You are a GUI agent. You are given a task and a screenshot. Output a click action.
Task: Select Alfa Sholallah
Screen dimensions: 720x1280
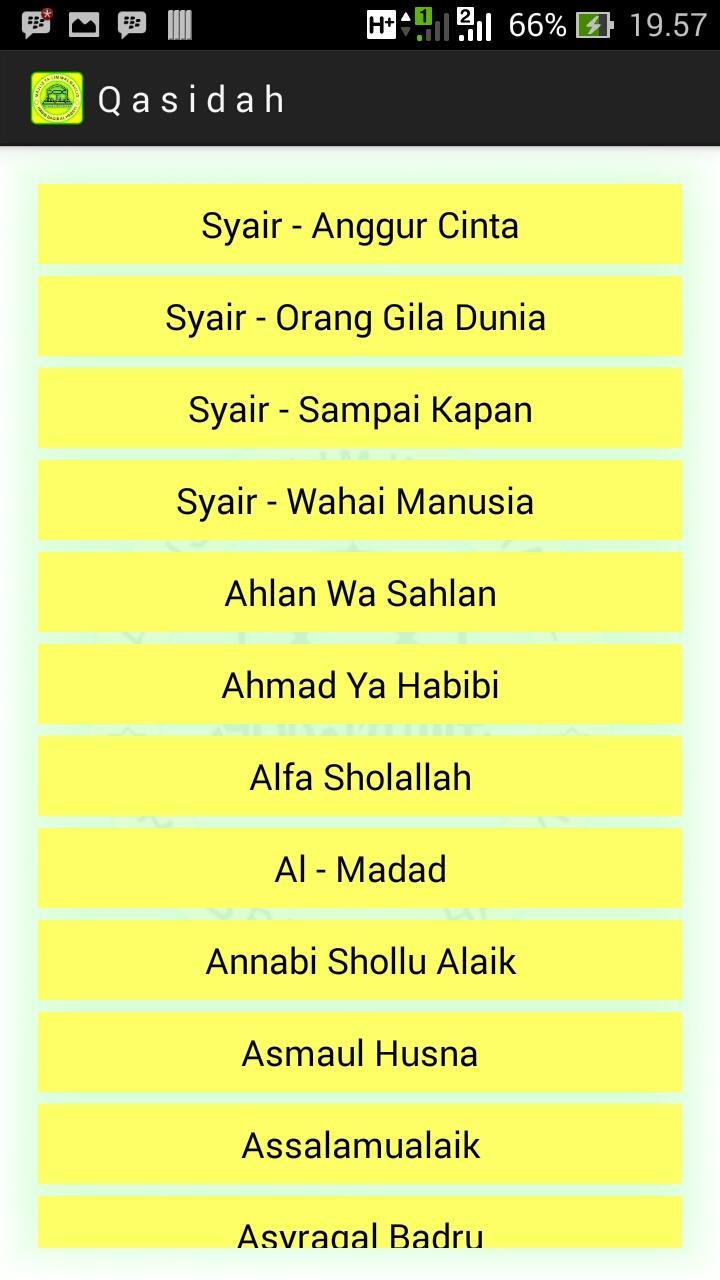tap(360, 777)
